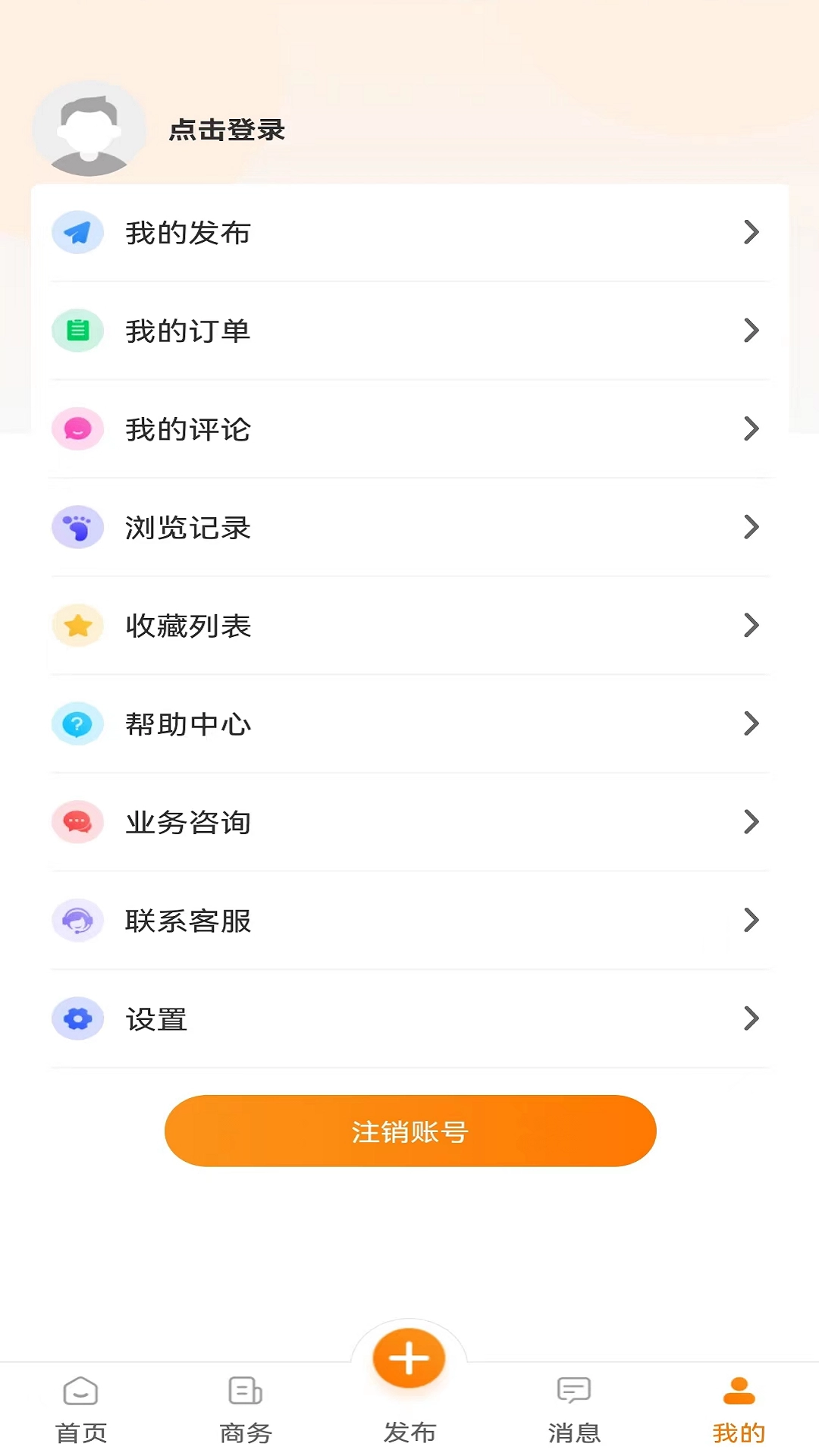Switch to the 我的 tab
This screenshot has width=819, height=1456.
(x=739, y=1407)
